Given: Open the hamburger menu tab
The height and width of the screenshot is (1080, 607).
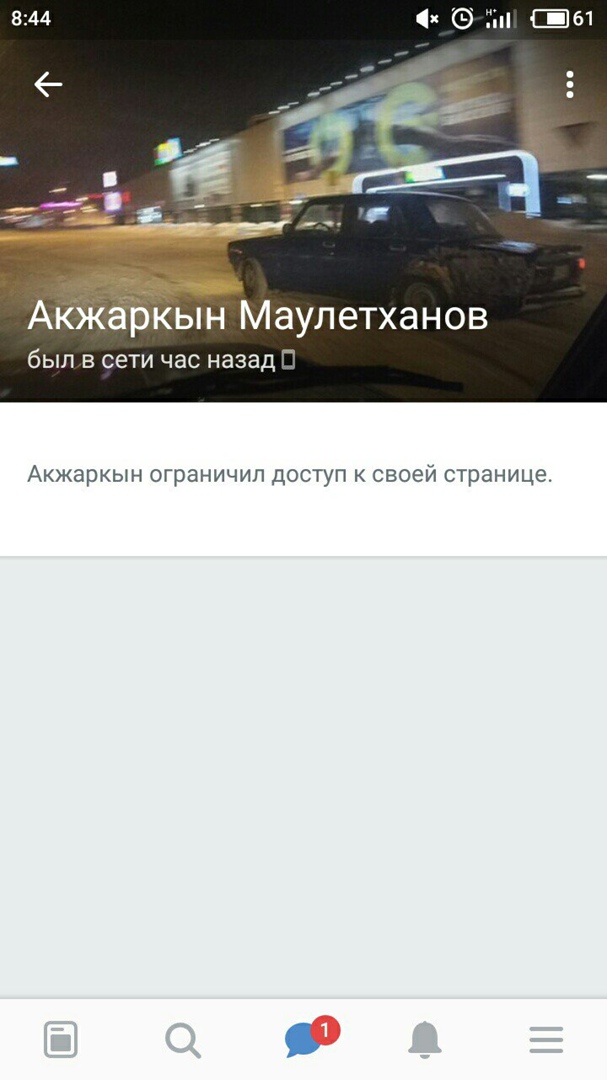Looking at the screenshot, I should coord(546,1040).
